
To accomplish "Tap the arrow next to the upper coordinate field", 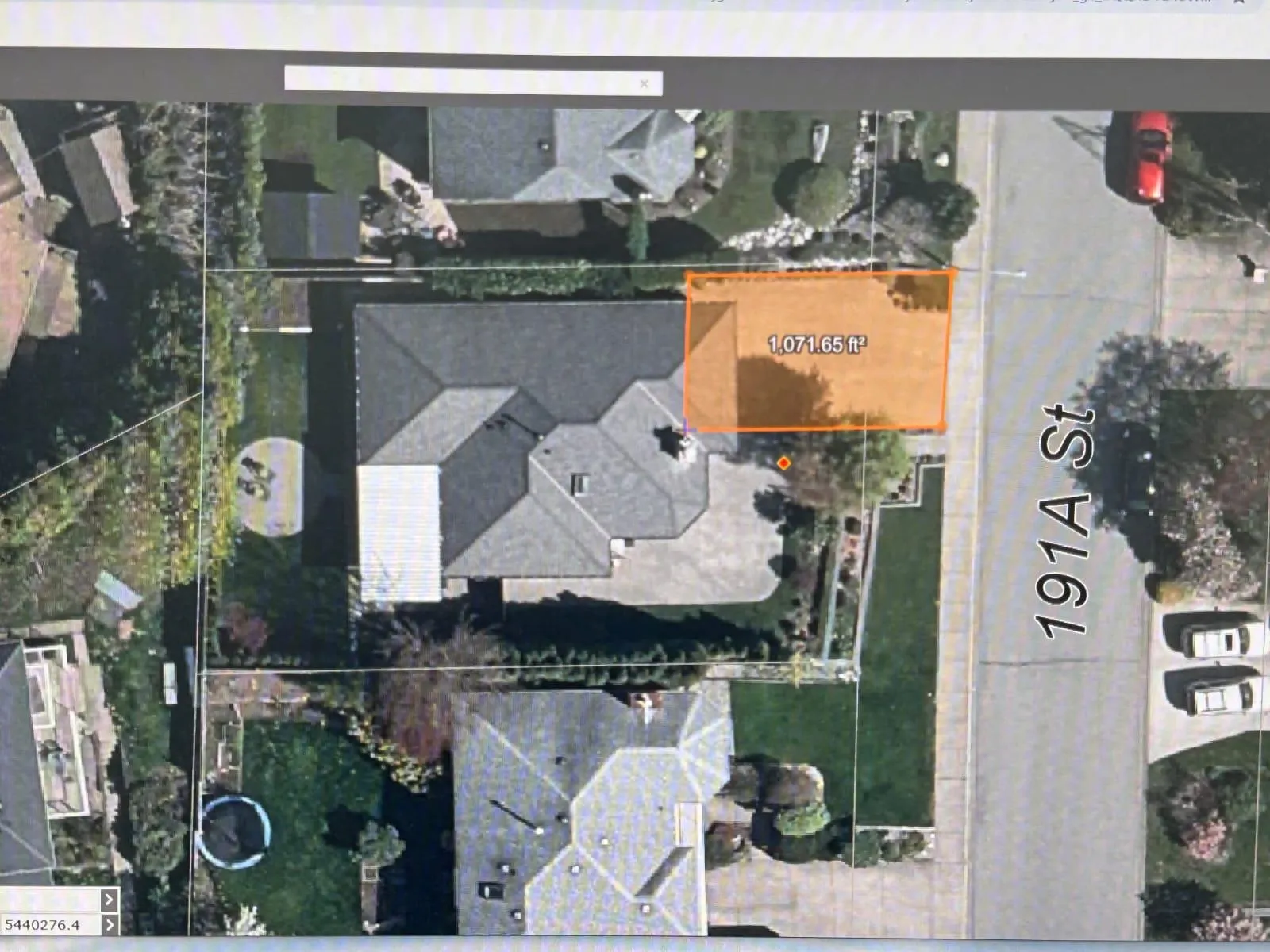I will pos(110,899).
